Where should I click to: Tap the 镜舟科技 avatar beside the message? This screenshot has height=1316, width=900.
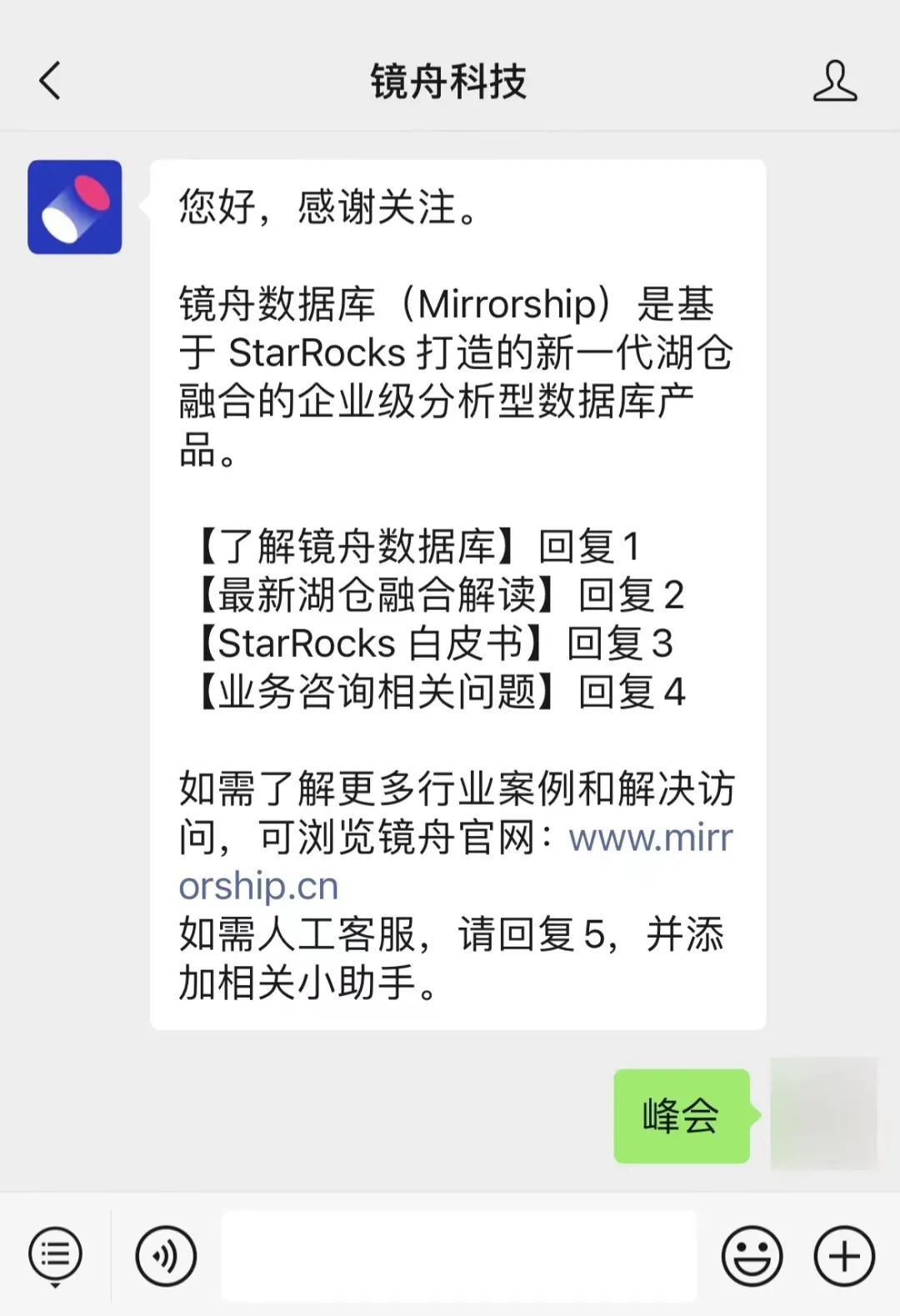(75, 207)
